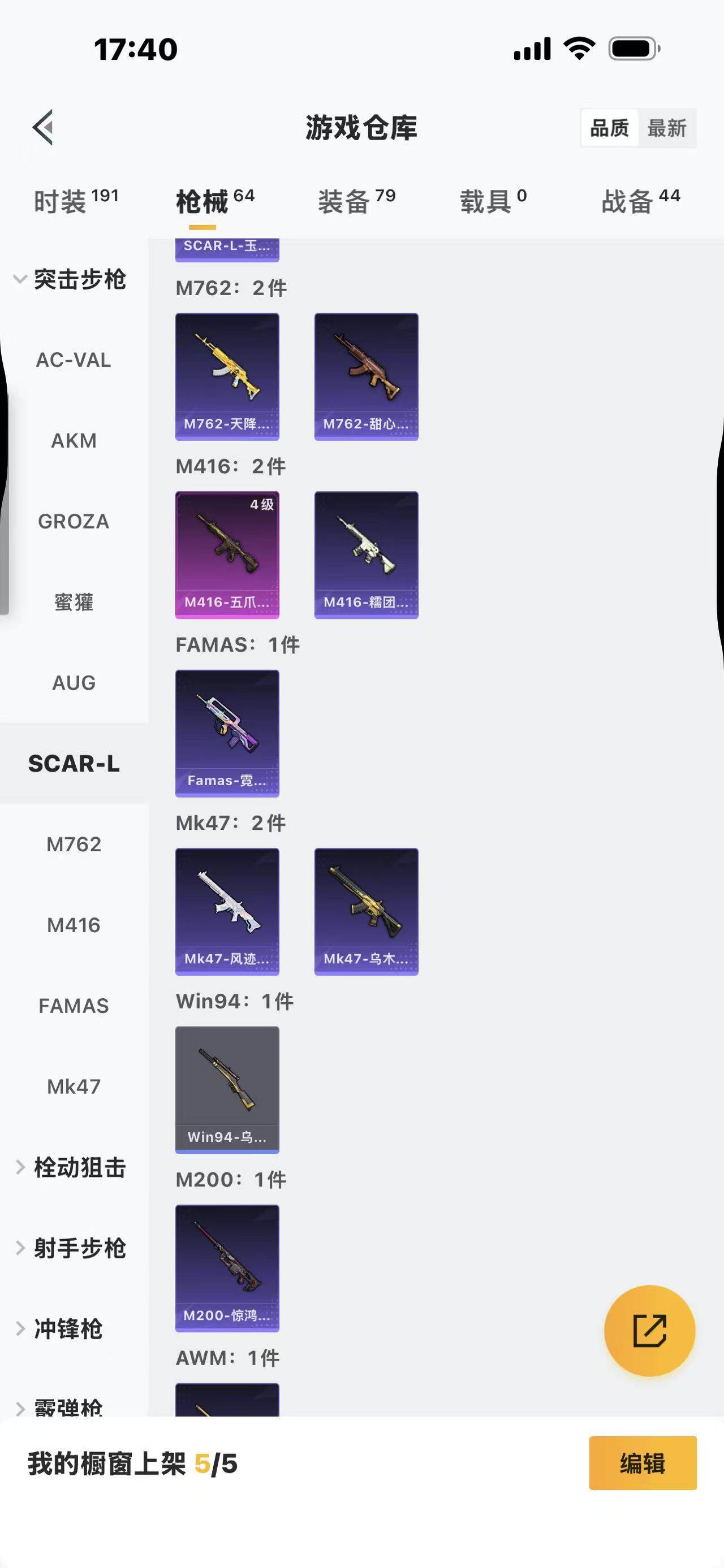Select AKM in the sidebar

pyautogui.click(x=74, y=440)
